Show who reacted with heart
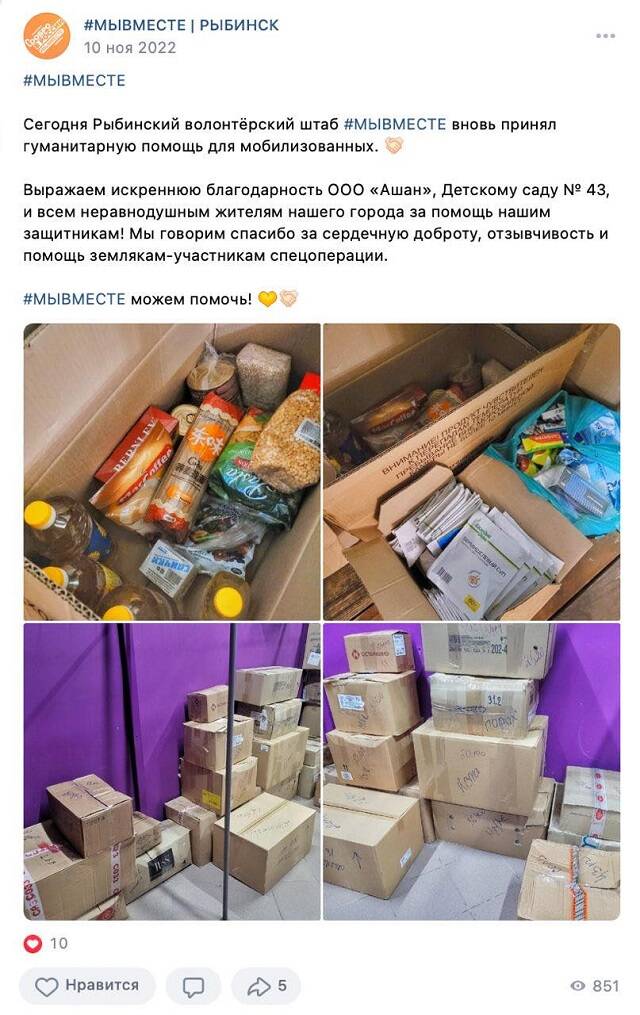This screenshot has width=640, height=1015. [46, 942]
